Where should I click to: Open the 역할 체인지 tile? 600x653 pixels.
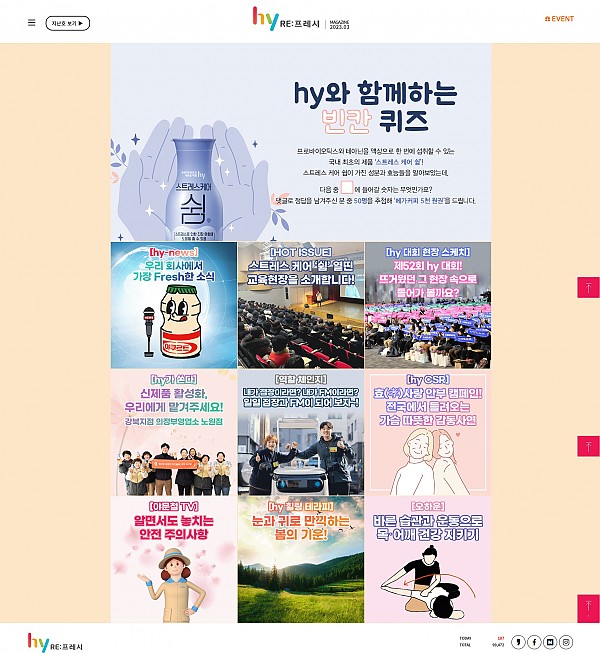(x=300, y=432)
